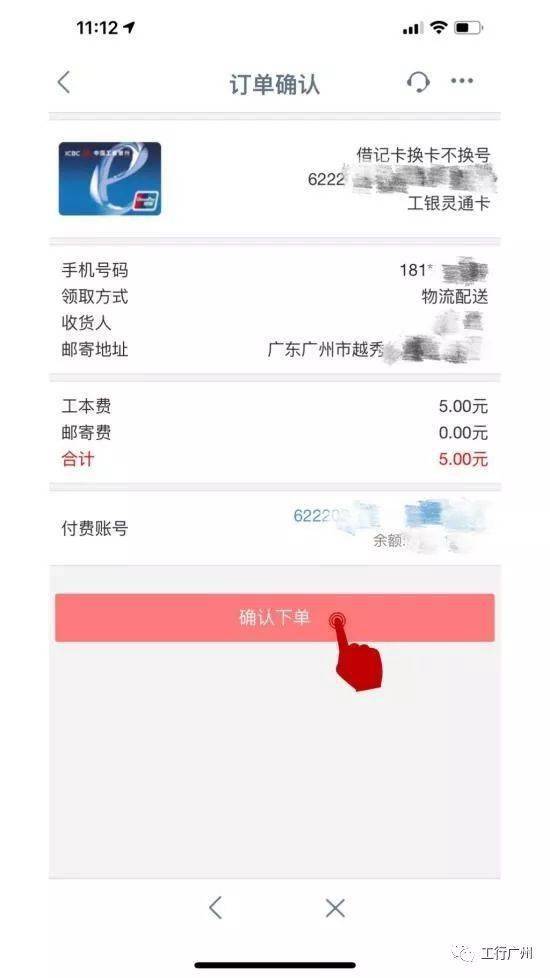Close the page with bottom X
The height and width of the screenshot is (978, 550).
335,908
